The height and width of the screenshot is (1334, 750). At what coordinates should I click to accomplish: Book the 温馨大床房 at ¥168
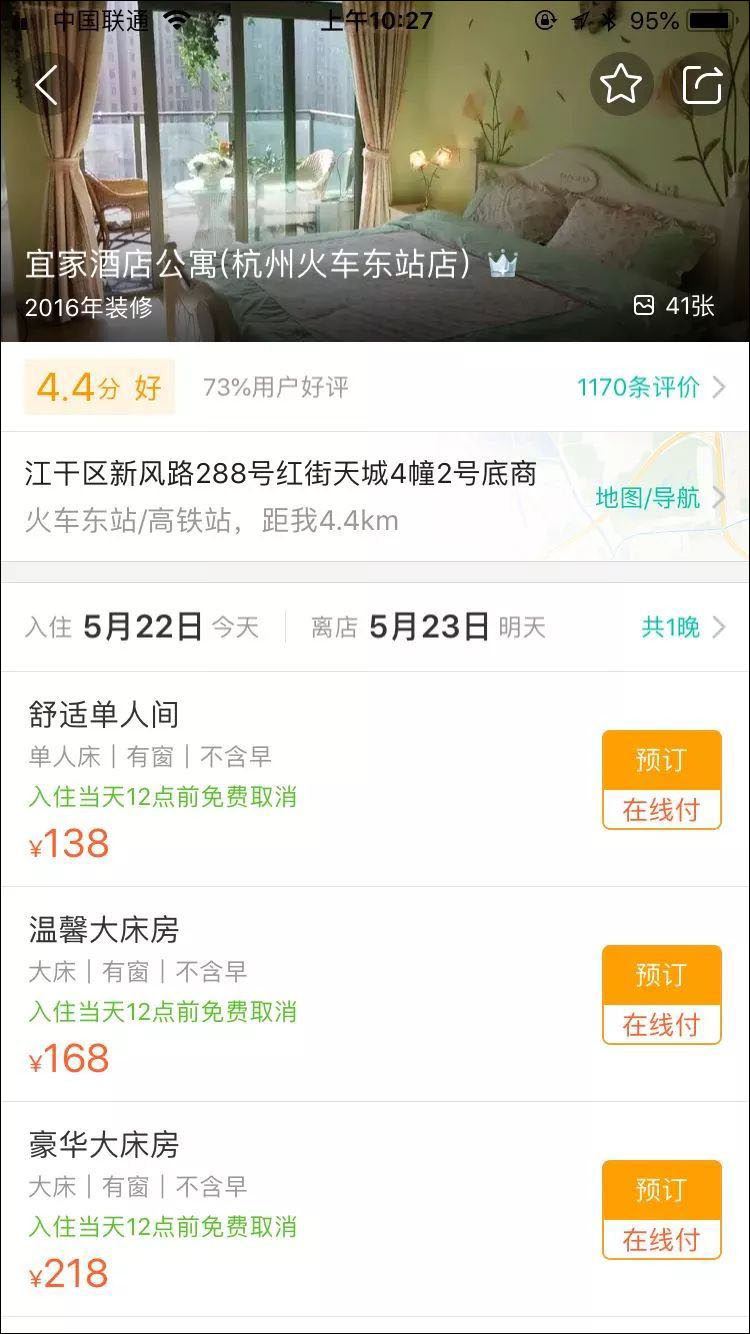click(x=661, y=995)
